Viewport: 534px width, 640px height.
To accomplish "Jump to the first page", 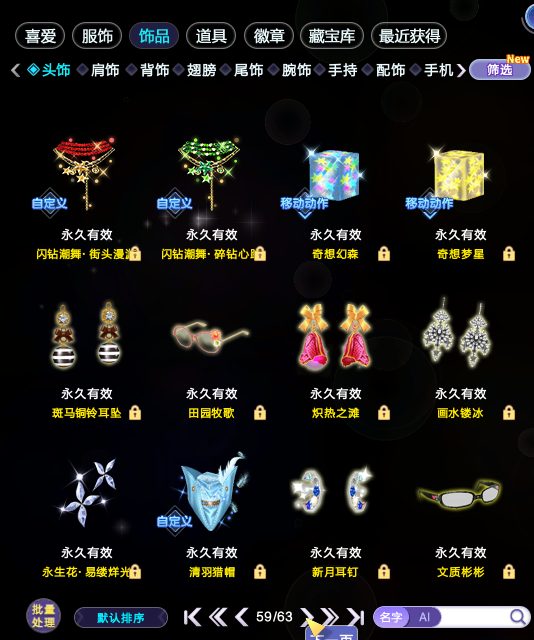I will [x=192, y=617].
